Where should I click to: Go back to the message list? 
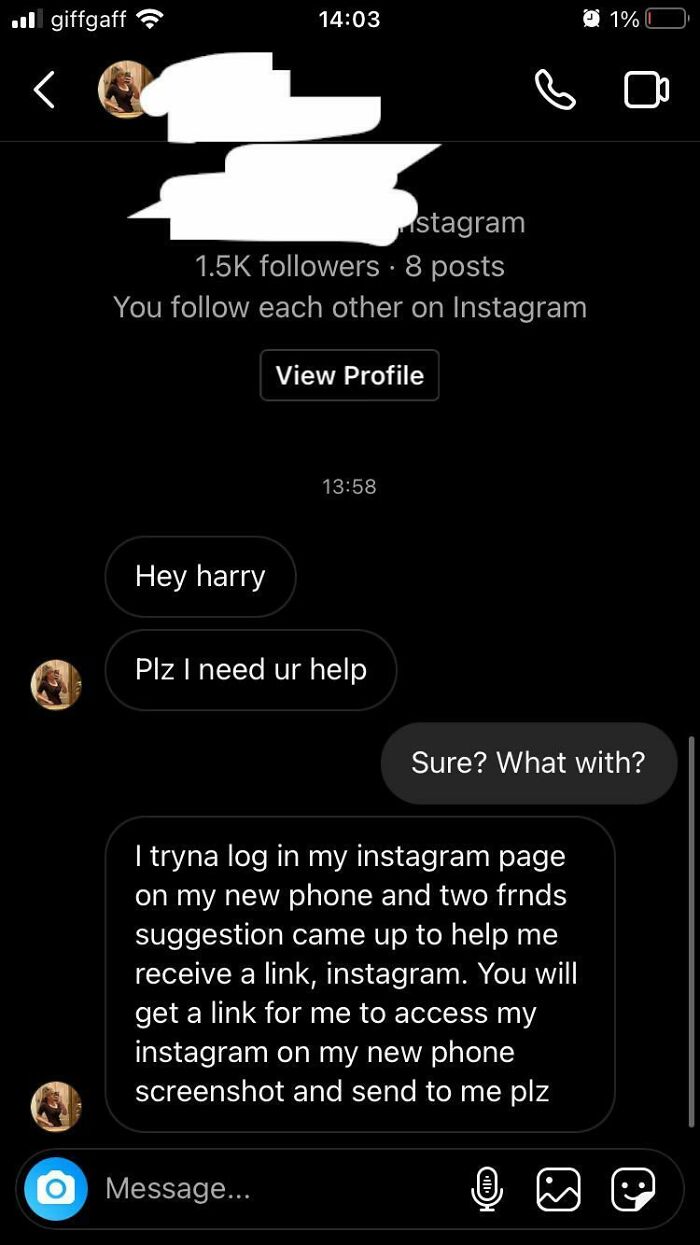tap(43, 90)
